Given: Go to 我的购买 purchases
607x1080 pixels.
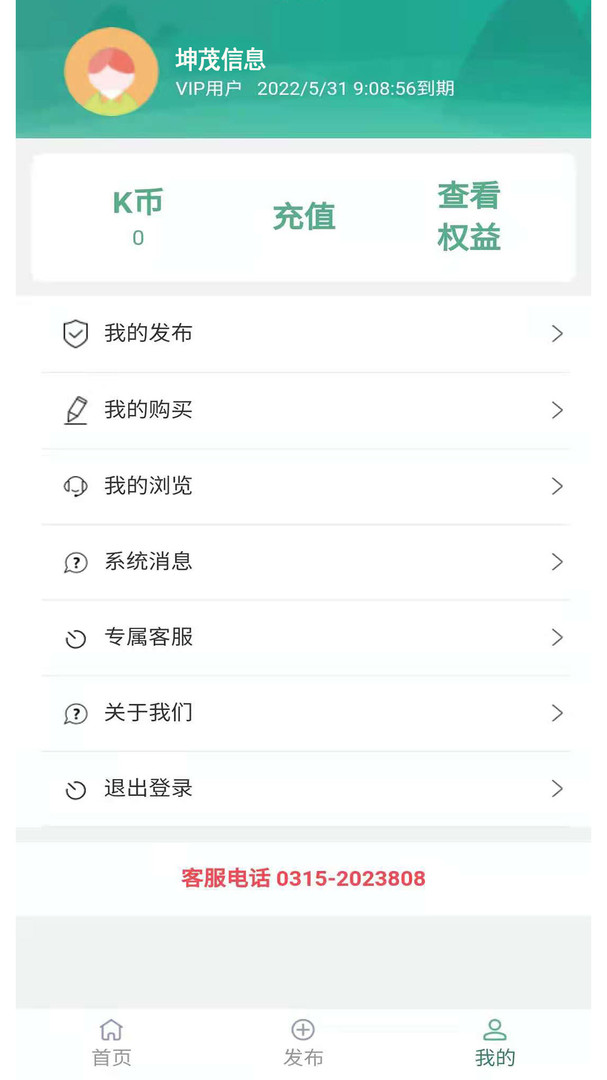Looking at the screenshot, I should click(305, 410).
